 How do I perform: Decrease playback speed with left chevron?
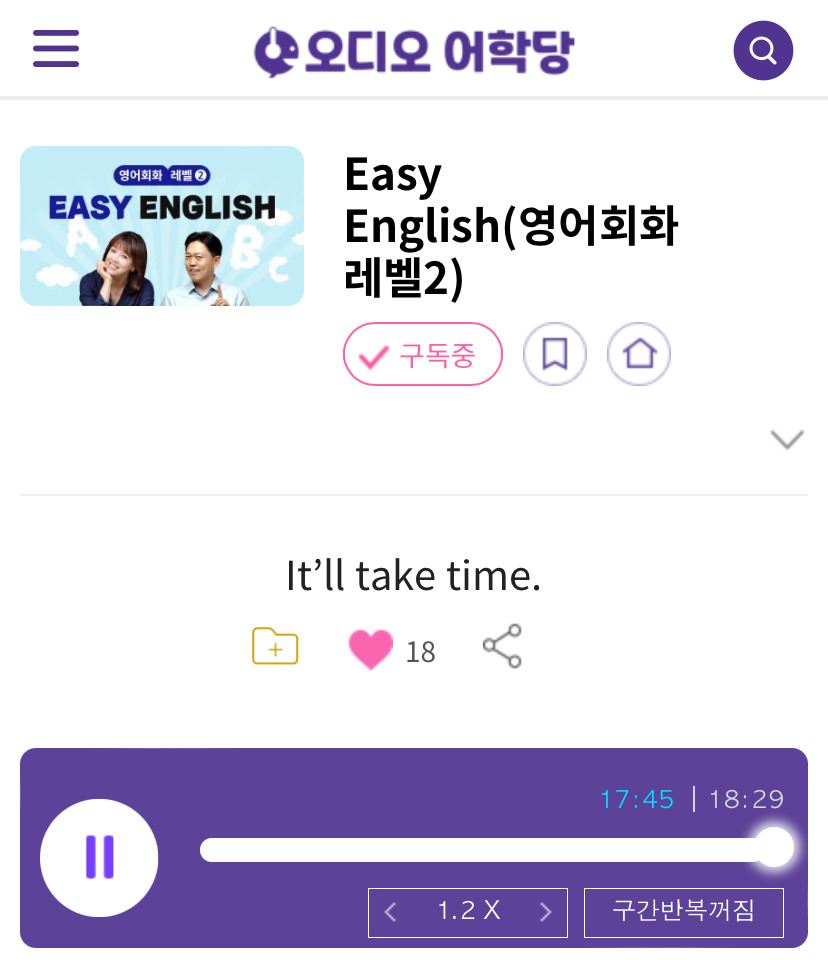coord(390,912)
